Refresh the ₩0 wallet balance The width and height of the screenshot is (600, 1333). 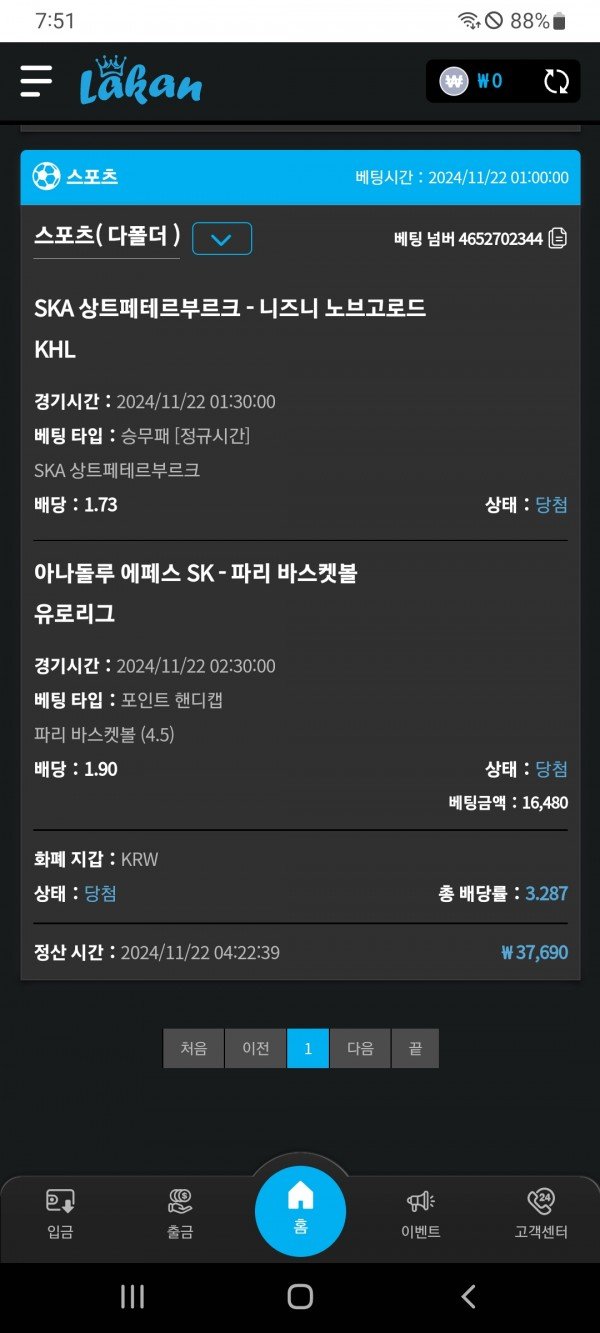[555, 81]
